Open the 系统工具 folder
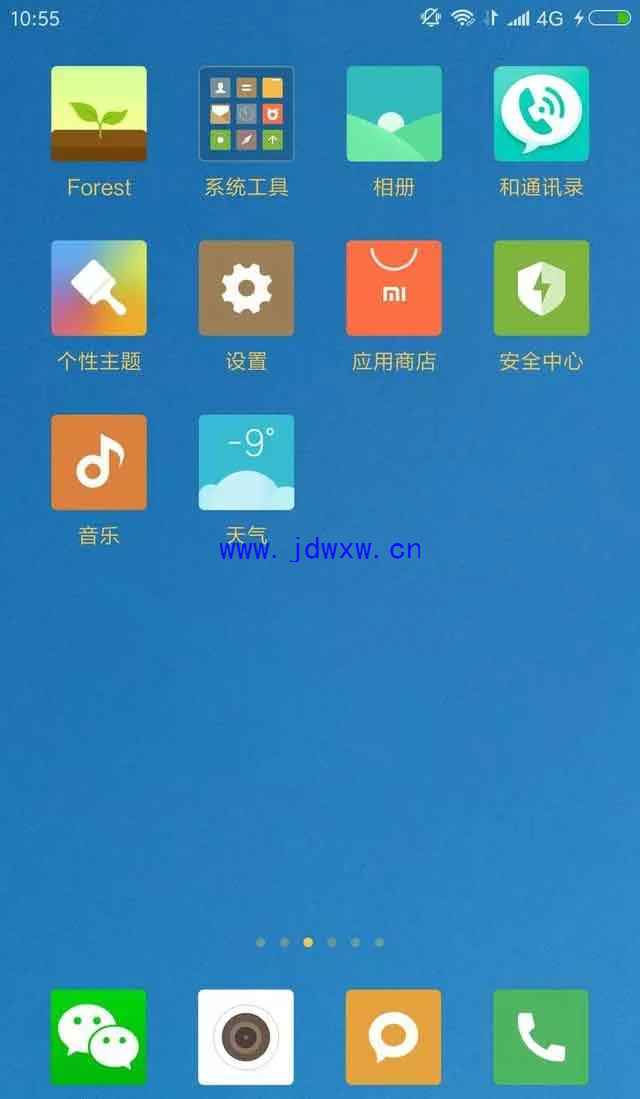Image resolution: width=640 pixels, height=1099 pixels. pos(246,114)
